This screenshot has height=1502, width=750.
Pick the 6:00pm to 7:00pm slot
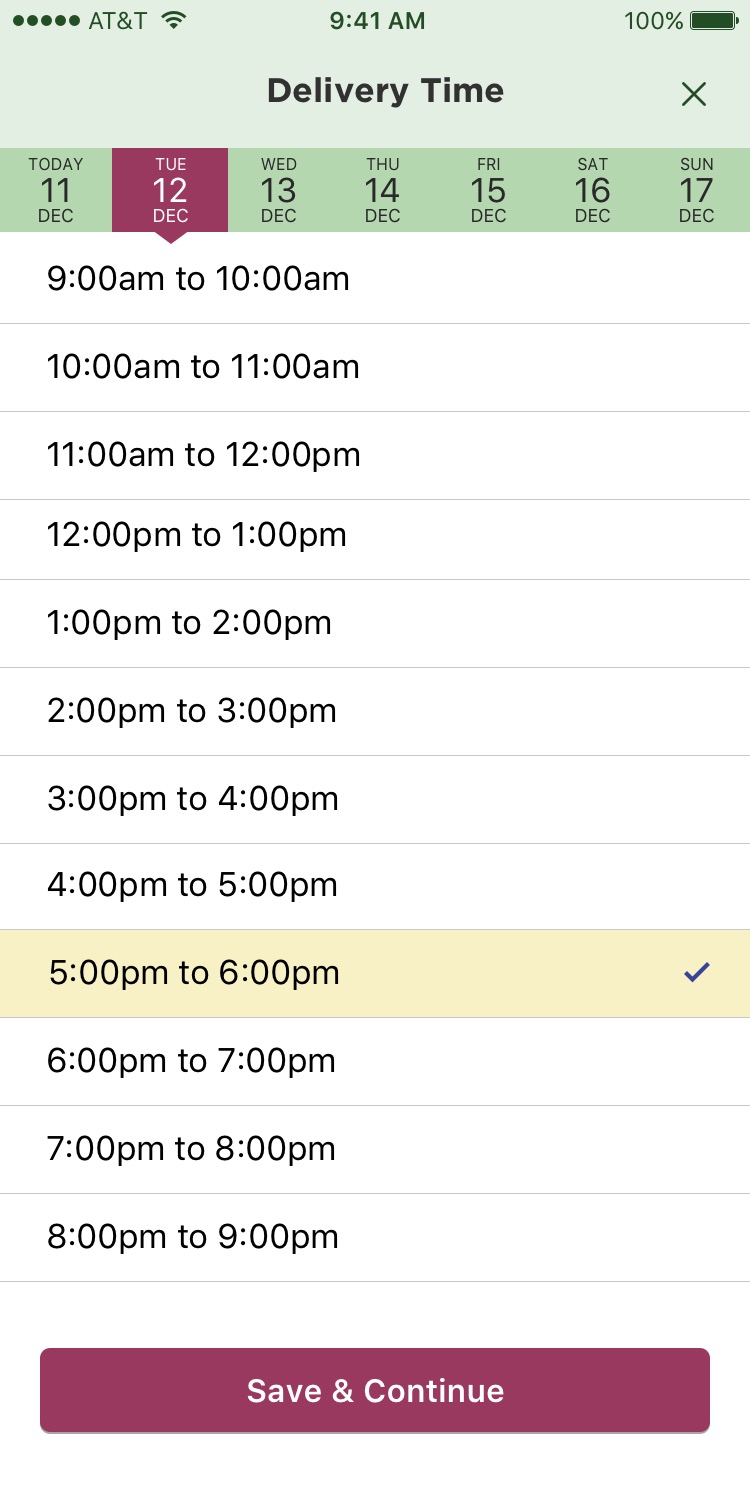click(375, 1061)
